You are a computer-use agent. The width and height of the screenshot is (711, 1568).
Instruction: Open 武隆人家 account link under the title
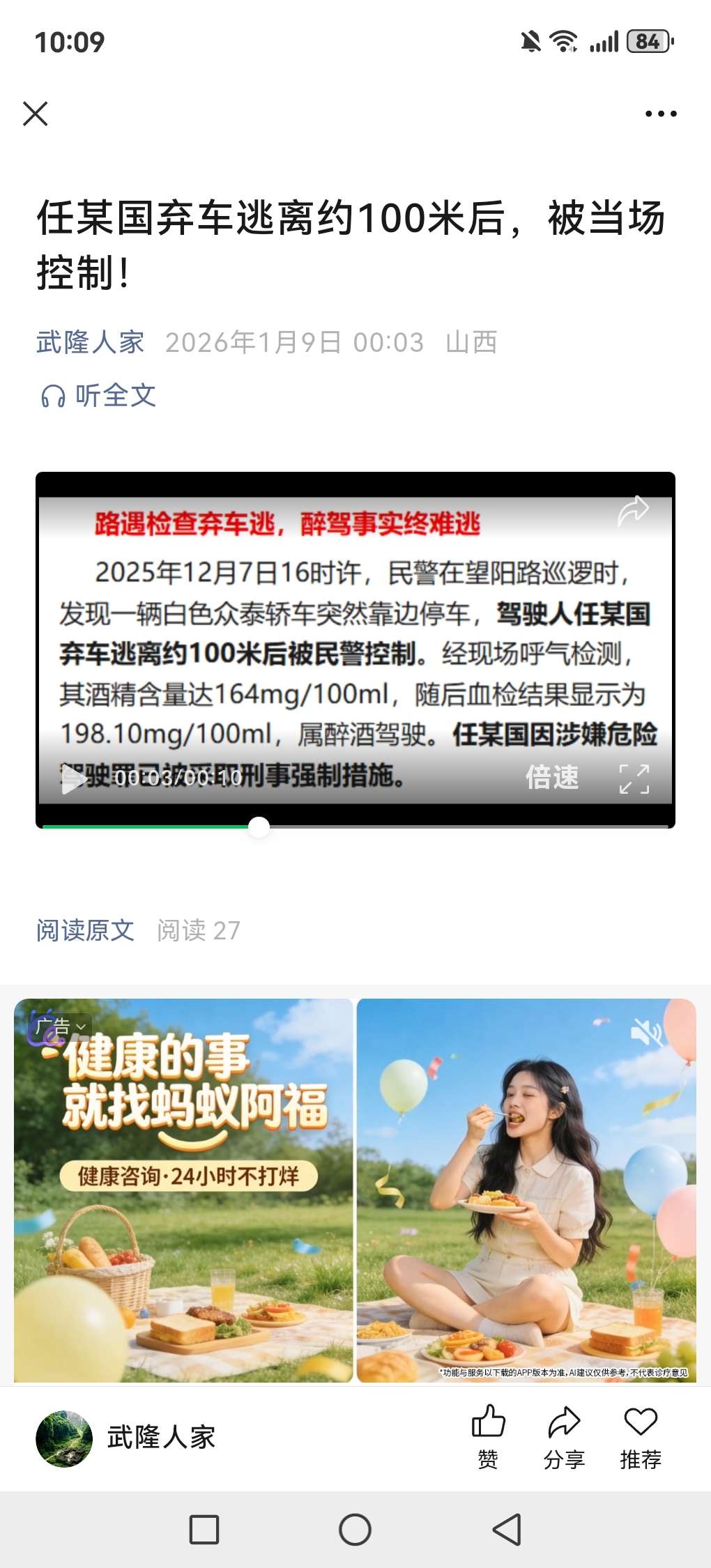(x=90, y=342)
